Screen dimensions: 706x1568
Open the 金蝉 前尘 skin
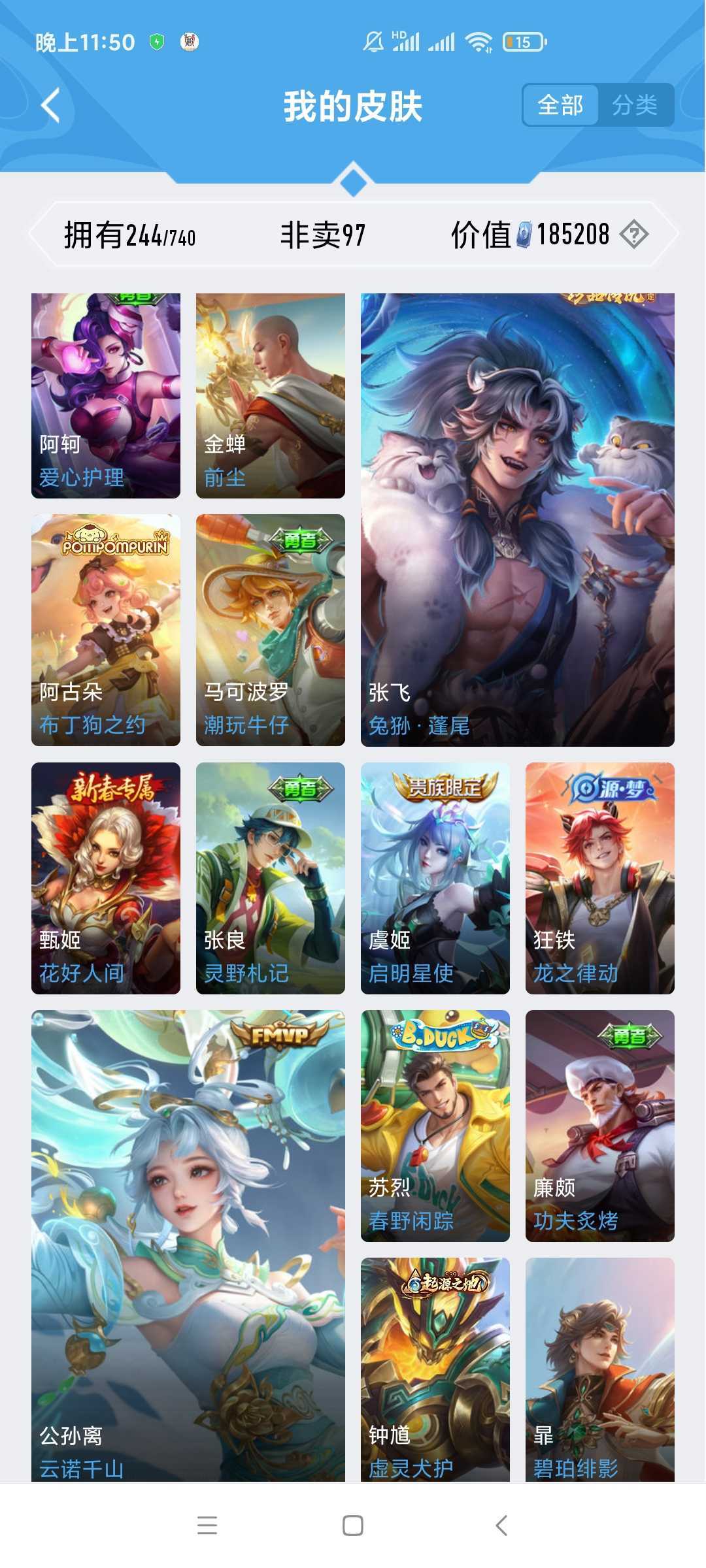[271, 395]
